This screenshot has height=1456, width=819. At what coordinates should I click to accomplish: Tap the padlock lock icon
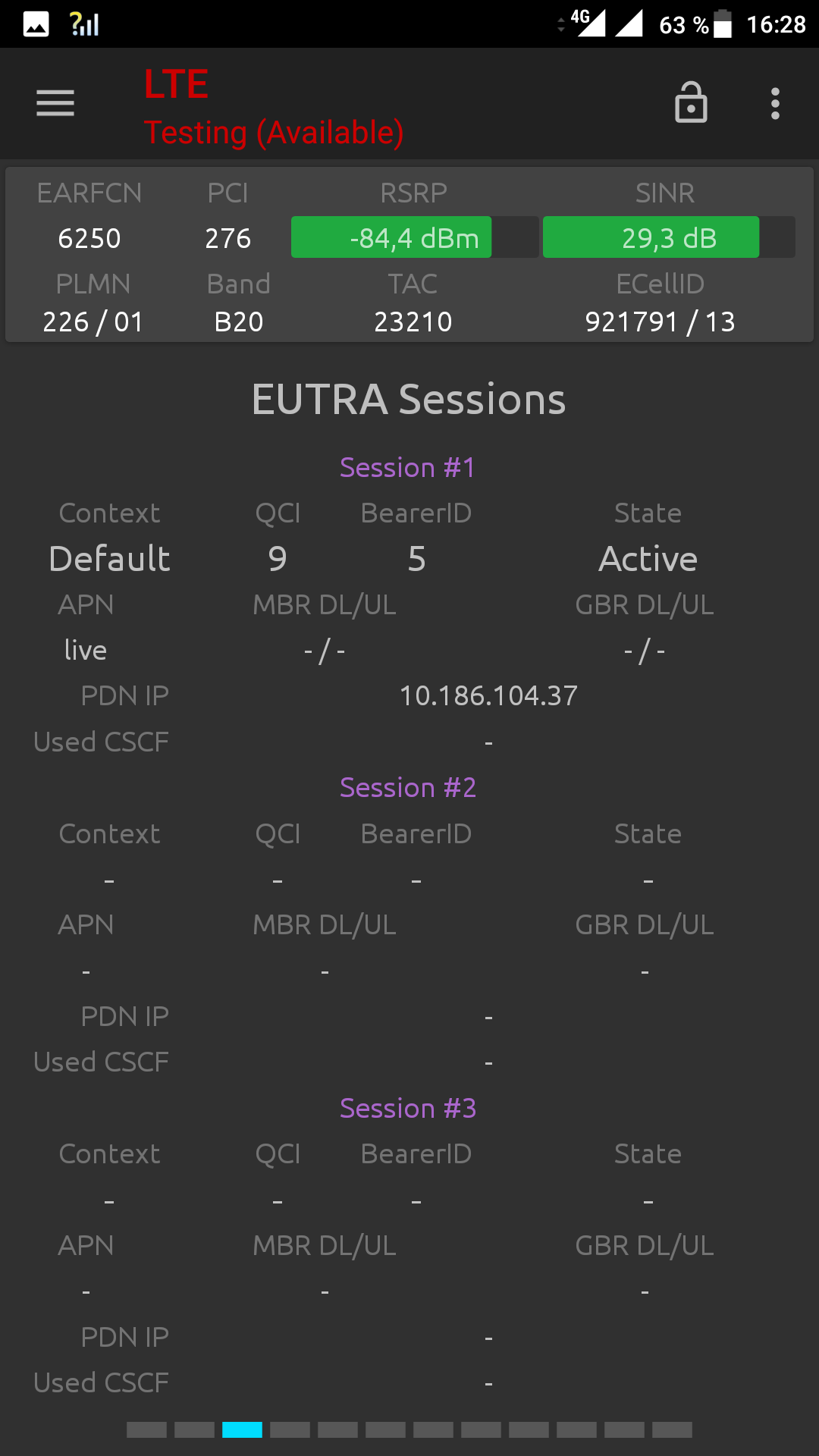(691, 102)
